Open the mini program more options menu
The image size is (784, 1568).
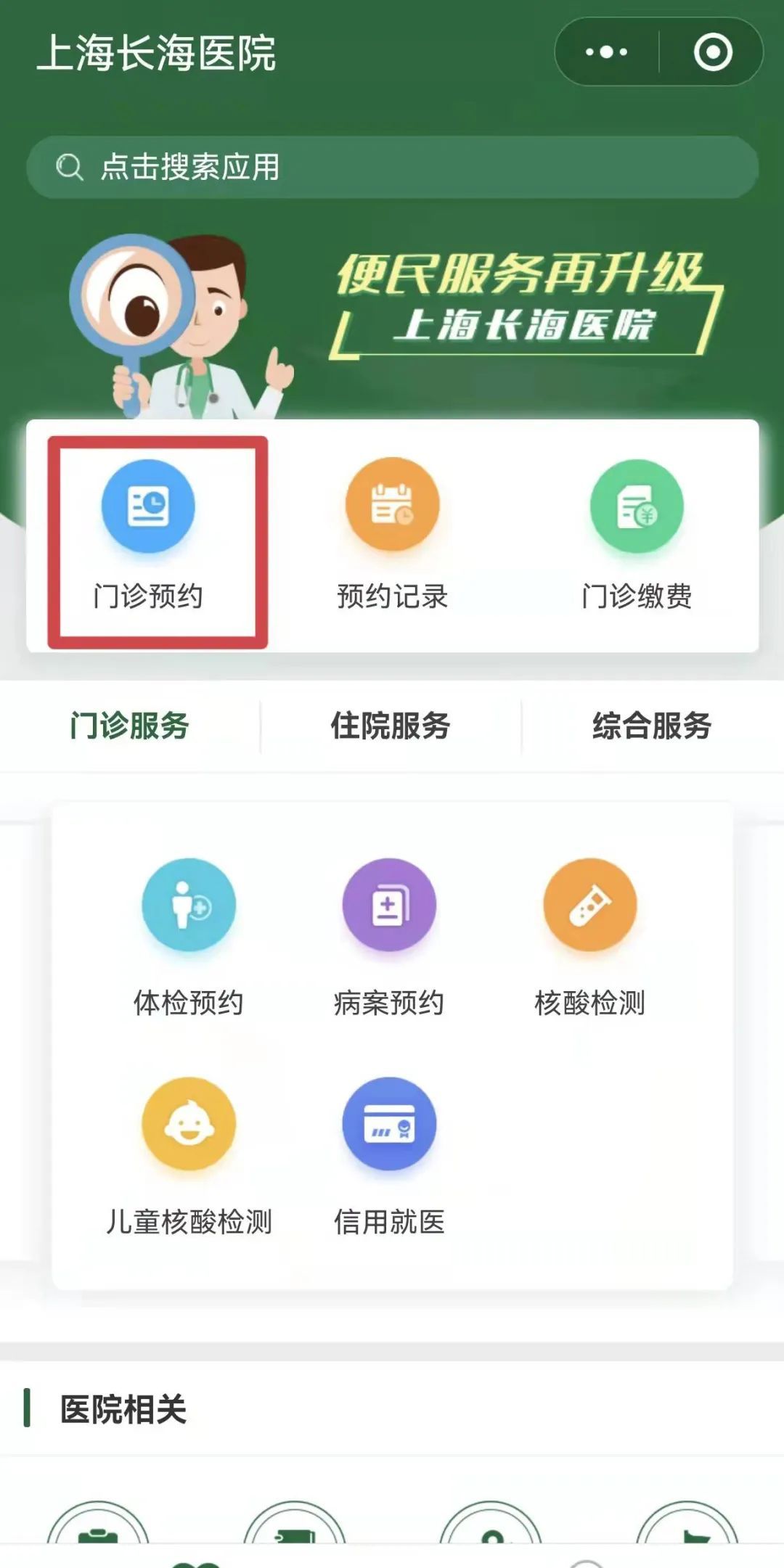point(606,52)
